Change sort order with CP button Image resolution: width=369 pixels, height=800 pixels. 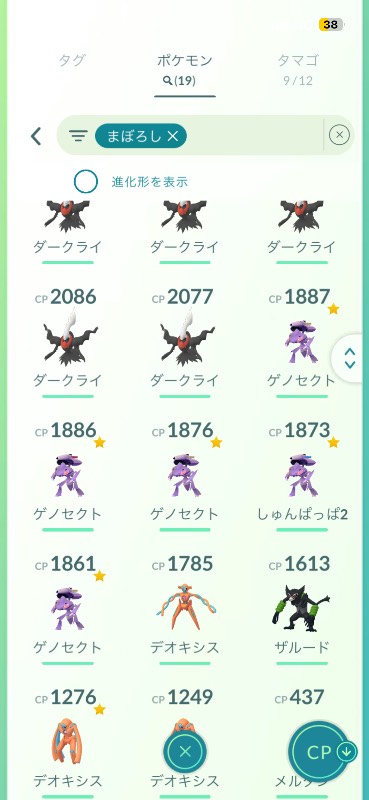[321, 752]
